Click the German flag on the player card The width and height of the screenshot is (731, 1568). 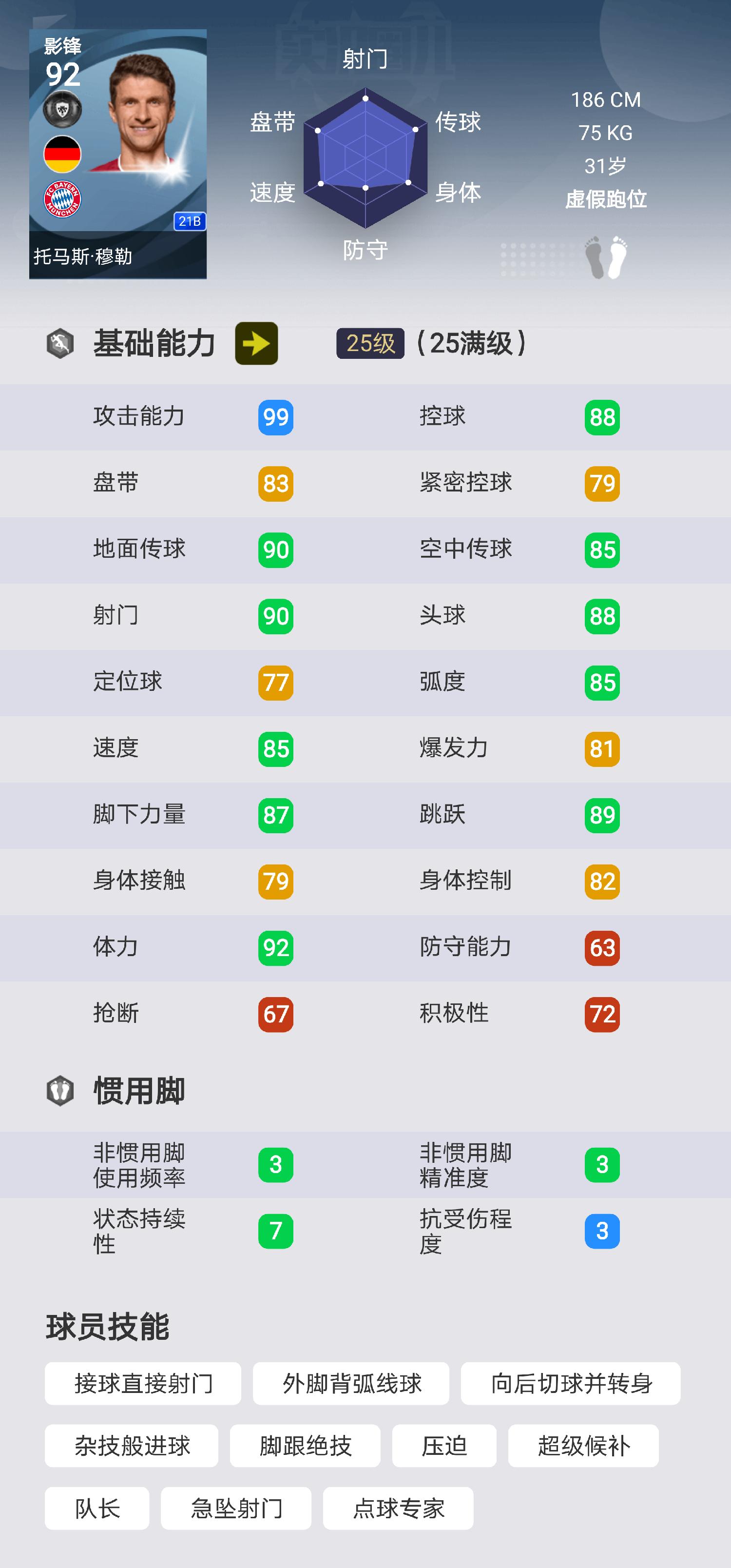coord(64,155)
